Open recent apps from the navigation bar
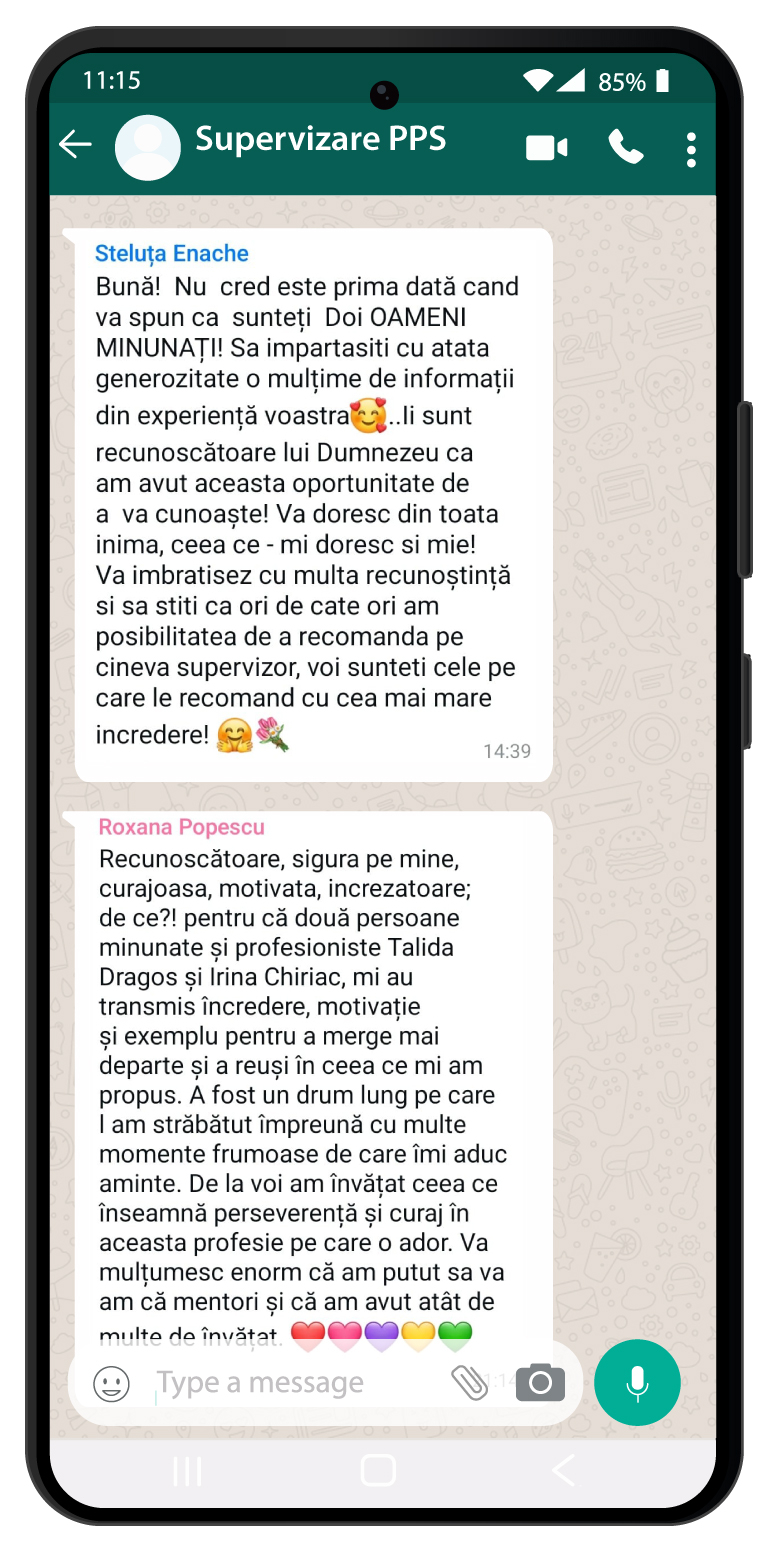778x1552 pixels. tap(187, 1470)
